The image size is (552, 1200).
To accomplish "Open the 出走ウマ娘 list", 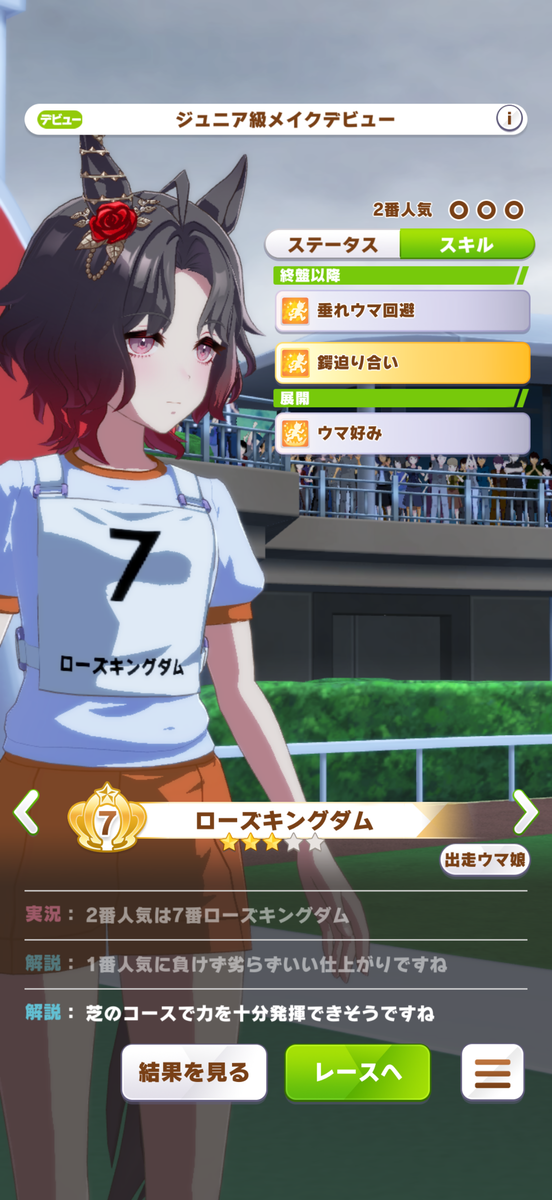I will tap(485, 858).
